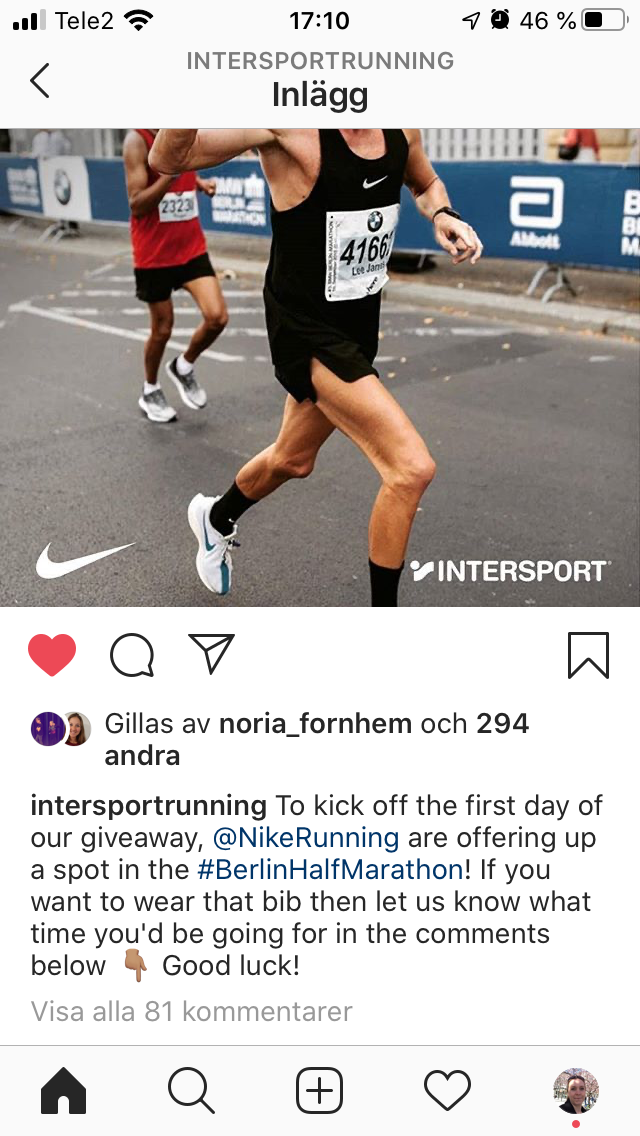Open comments with the speech bubble icon

pos(131,656)
